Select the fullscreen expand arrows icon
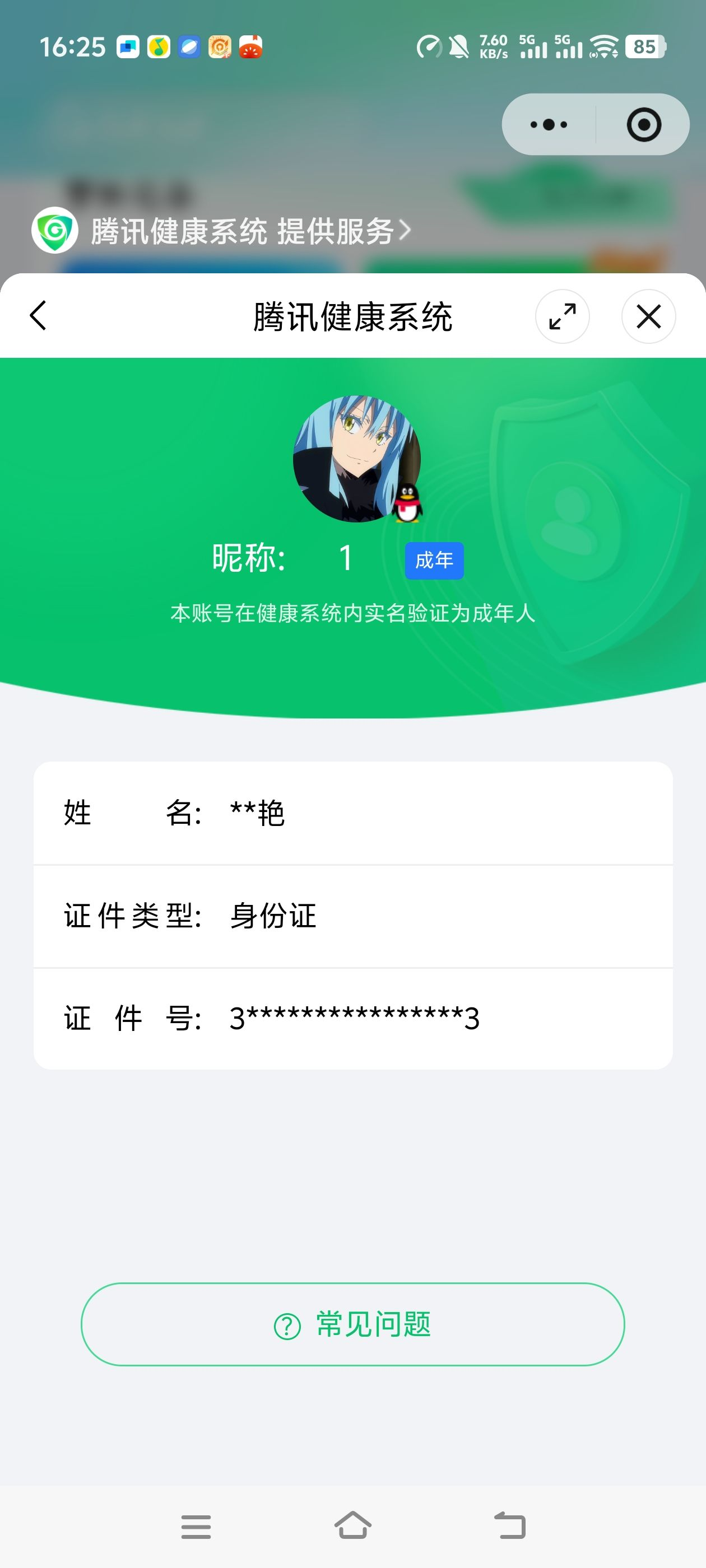 point(561,316)
